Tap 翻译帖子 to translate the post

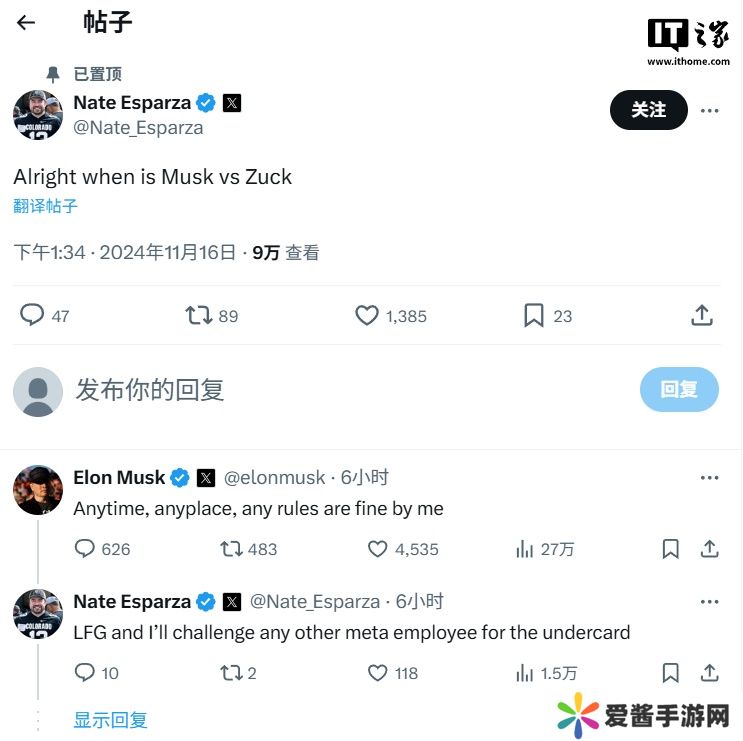(45, 206)
